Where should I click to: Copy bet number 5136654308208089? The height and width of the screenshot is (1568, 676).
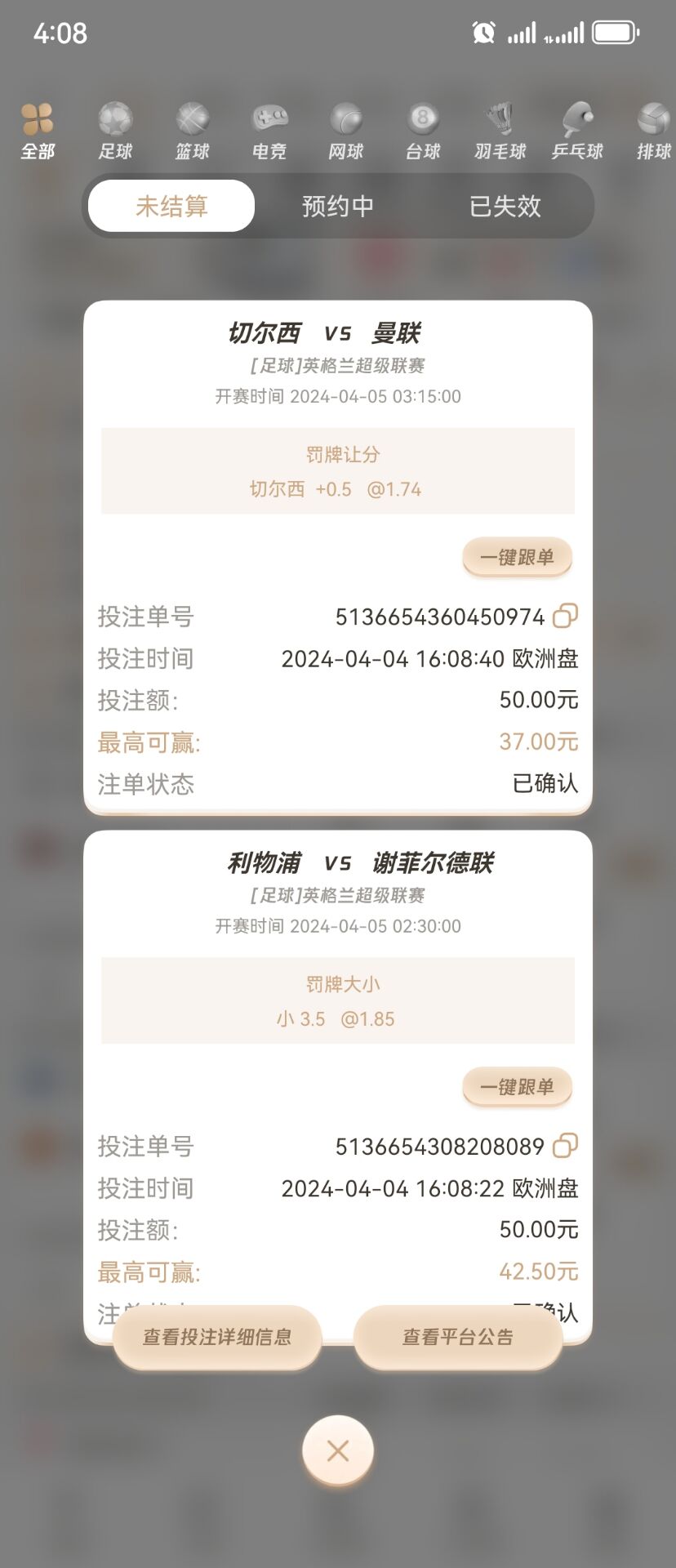pos(565,1146)
